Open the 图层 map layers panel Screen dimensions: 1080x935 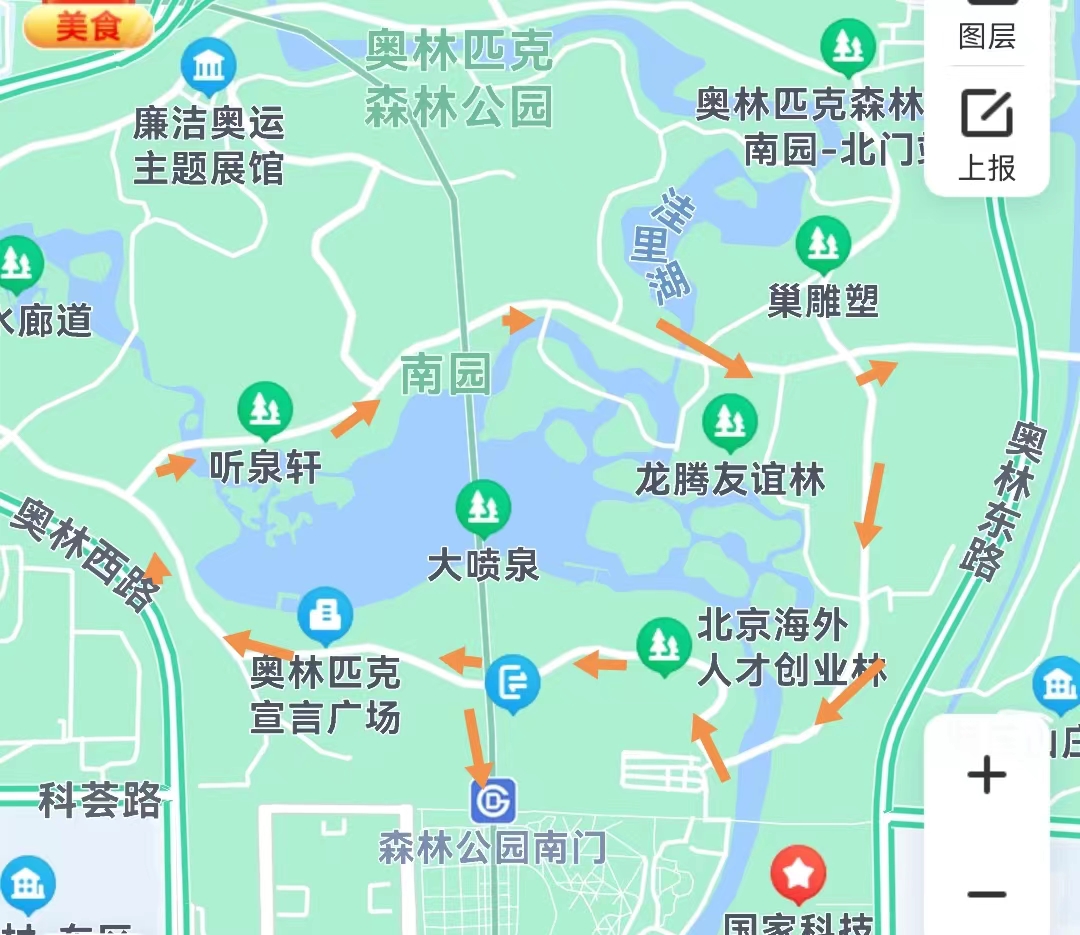point(987,27)
